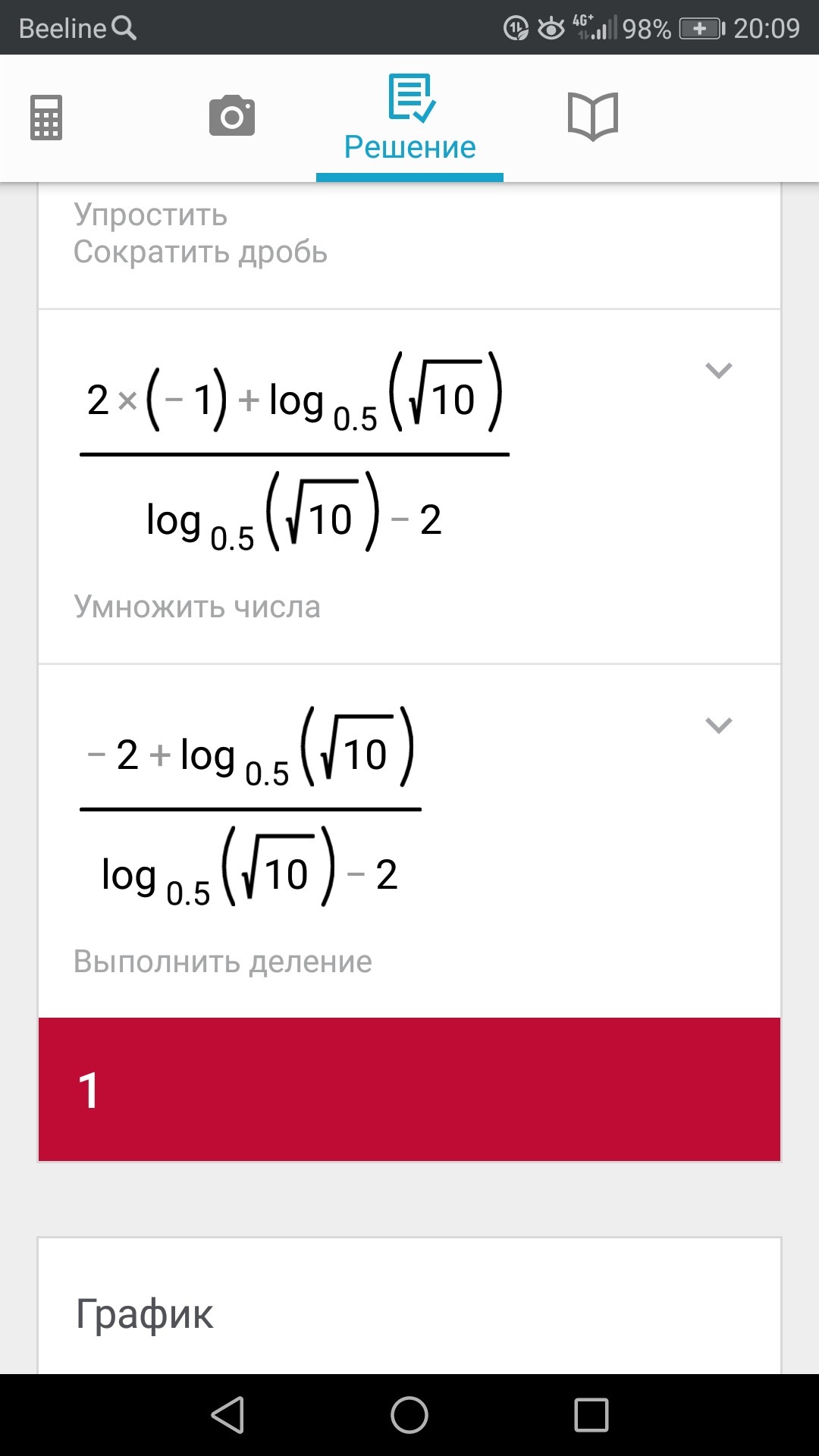819x1456 pixels.
Task: Go back with the system back button
Action: pos(227,1415)
